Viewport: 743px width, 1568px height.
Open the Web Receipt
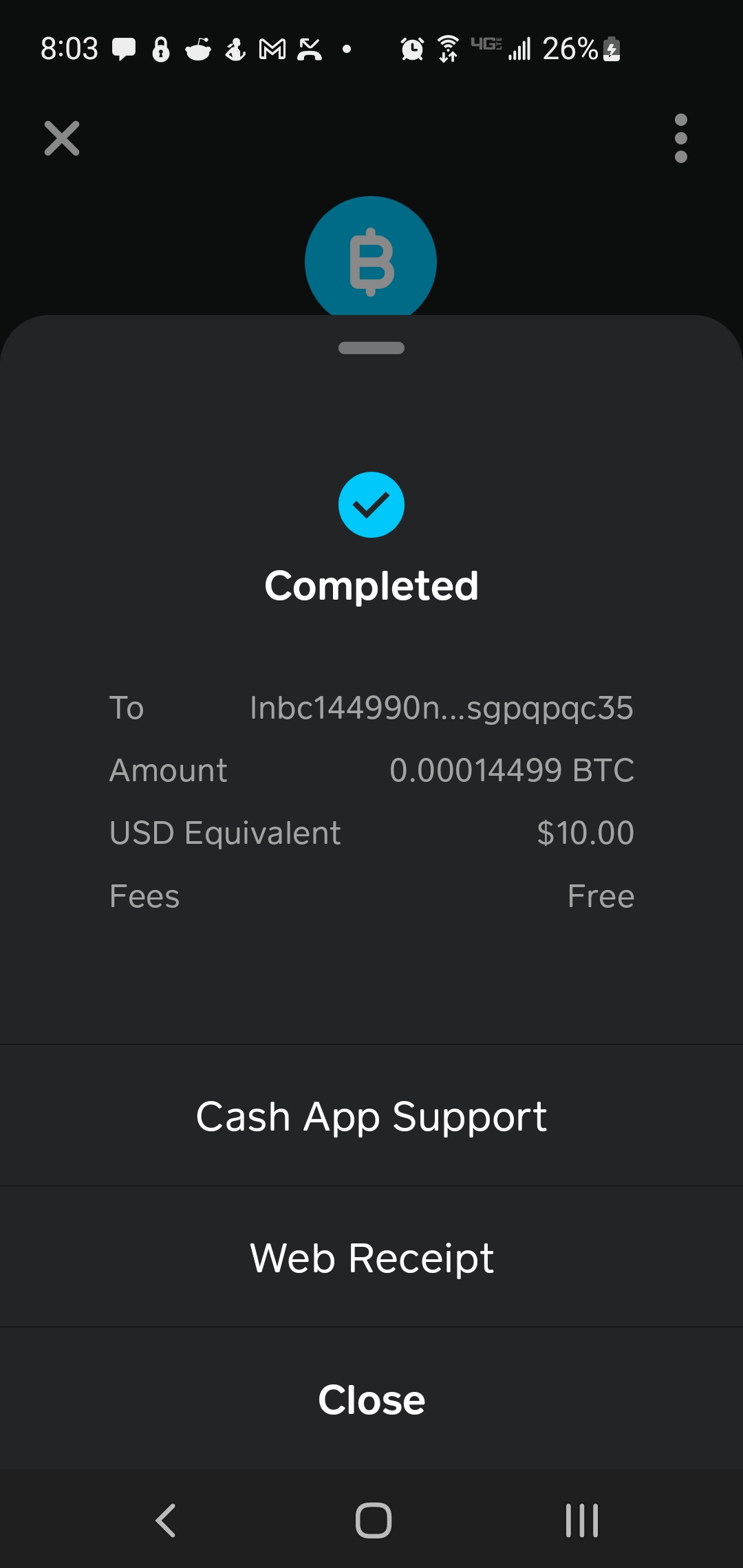(371, 1257)
